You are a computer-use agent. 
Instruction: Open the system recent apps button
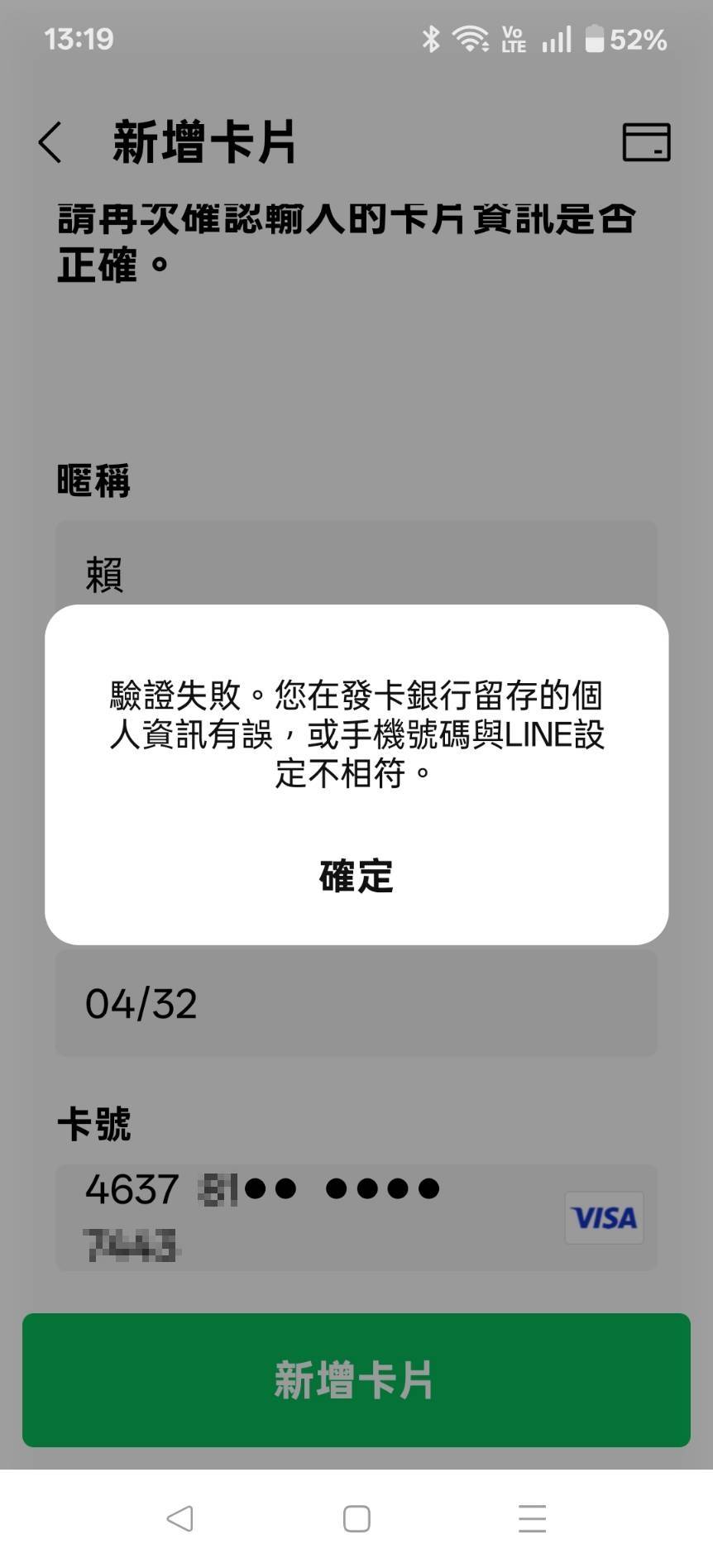tap(532, 1518)
